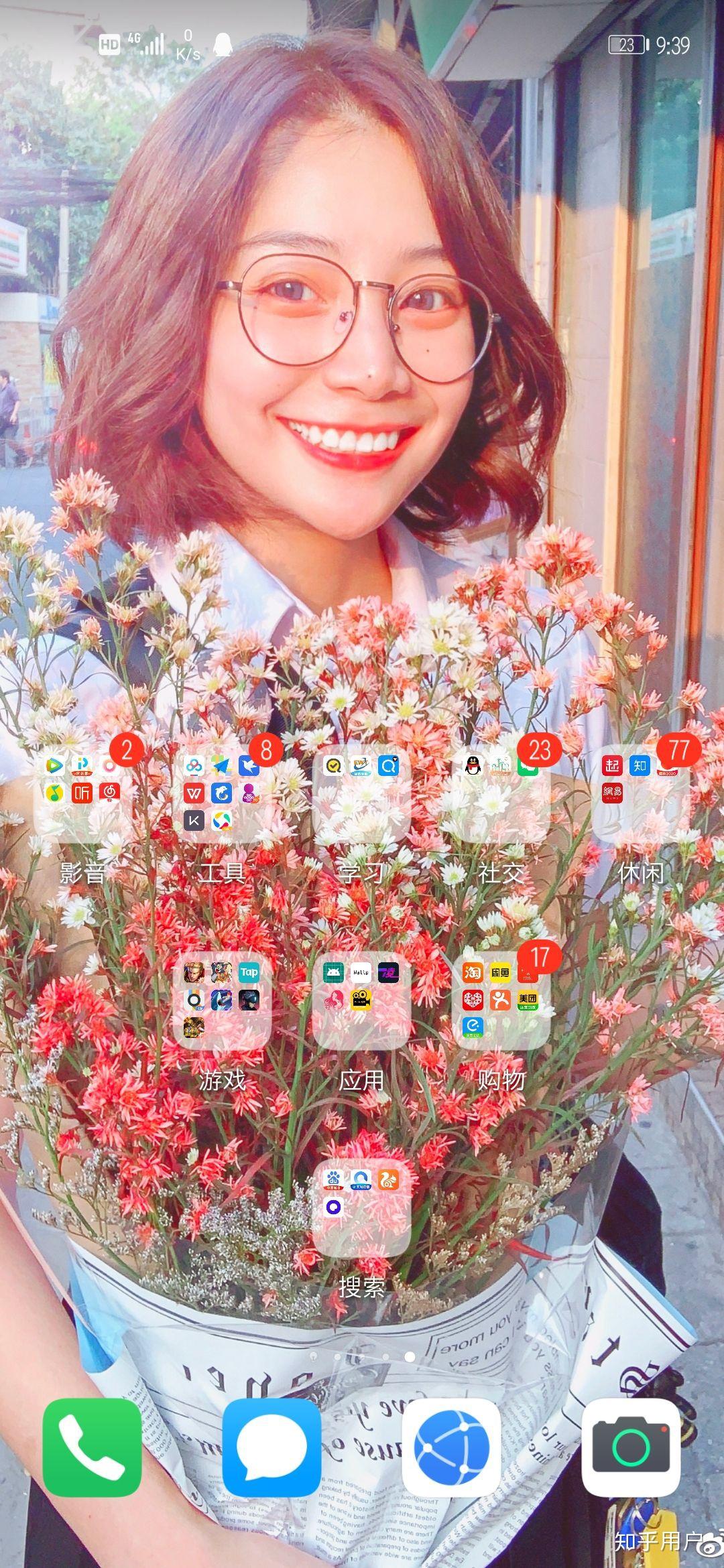Image resolution: width=724 pixels, height=1568 pixels.
Task: Open the 休闲 folder
Action: pyautogui.click(x=640, y=794)
